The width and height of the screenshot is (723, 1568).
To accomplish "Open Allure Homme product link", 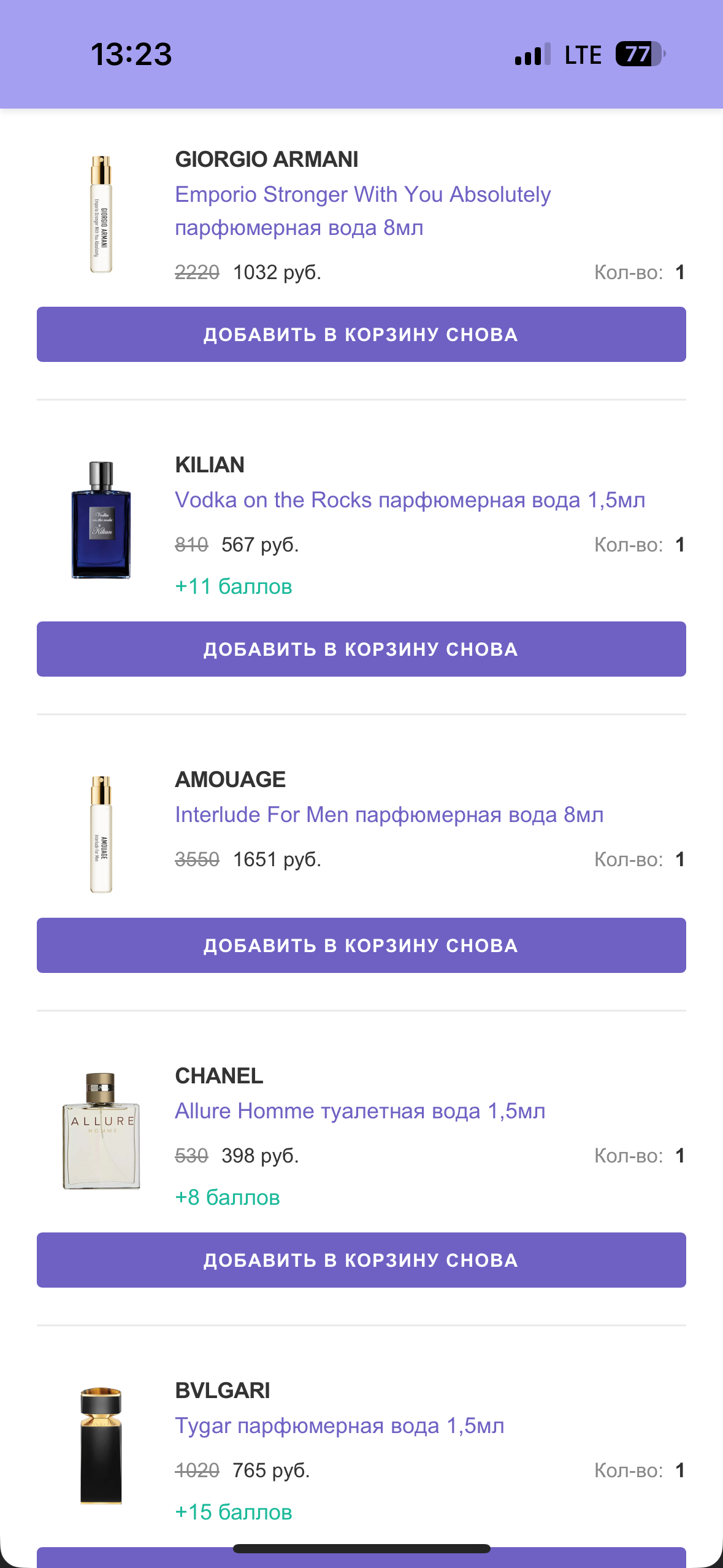I will [x=360, y=1111].
